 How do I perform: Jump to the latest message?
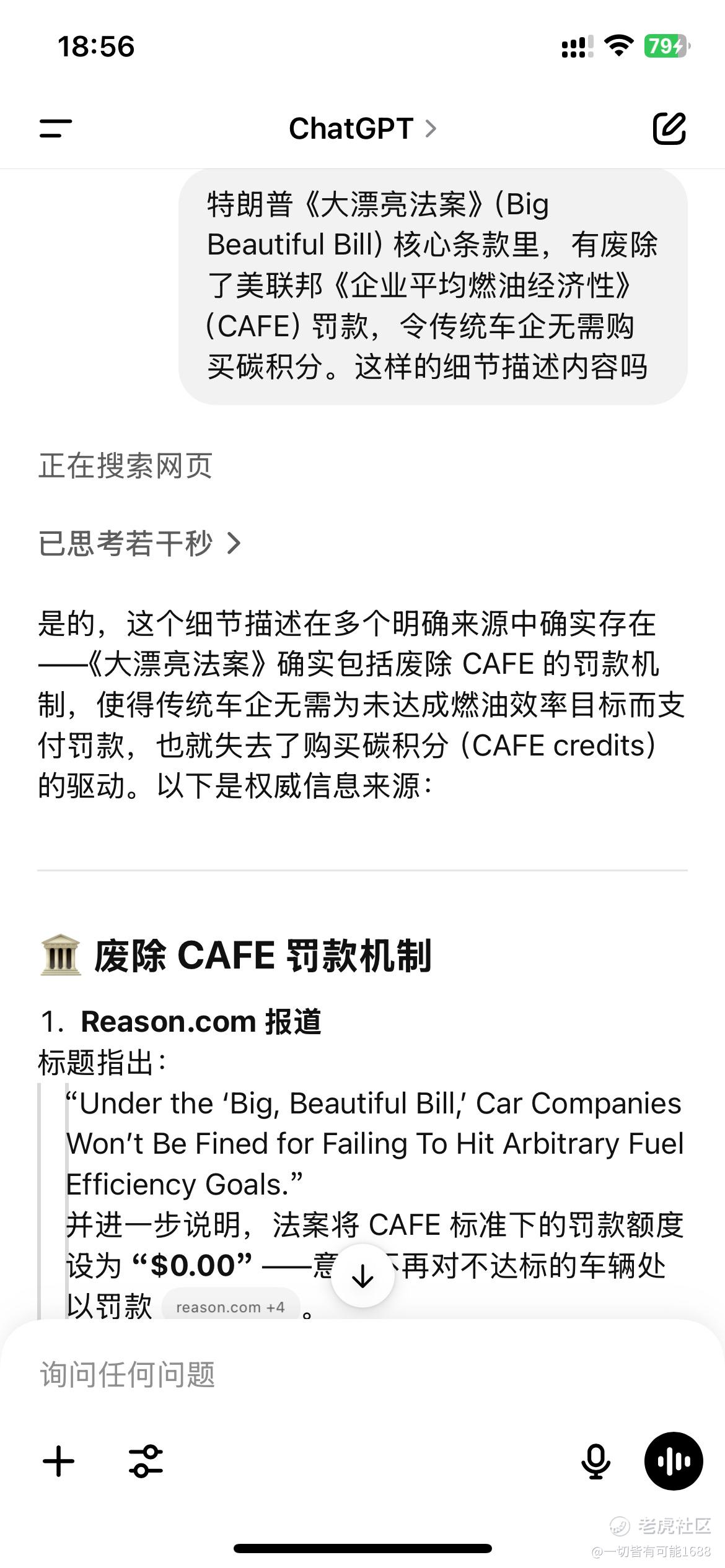(362, 1276)
